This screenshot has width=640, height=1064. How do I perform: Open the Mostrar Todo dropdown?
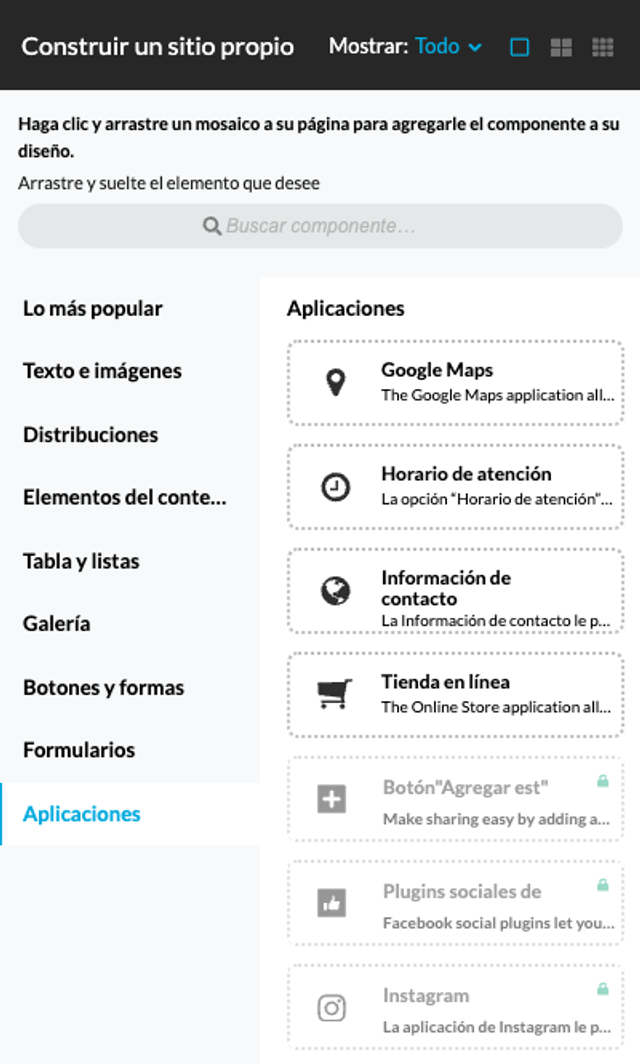(x=448, y=46)
